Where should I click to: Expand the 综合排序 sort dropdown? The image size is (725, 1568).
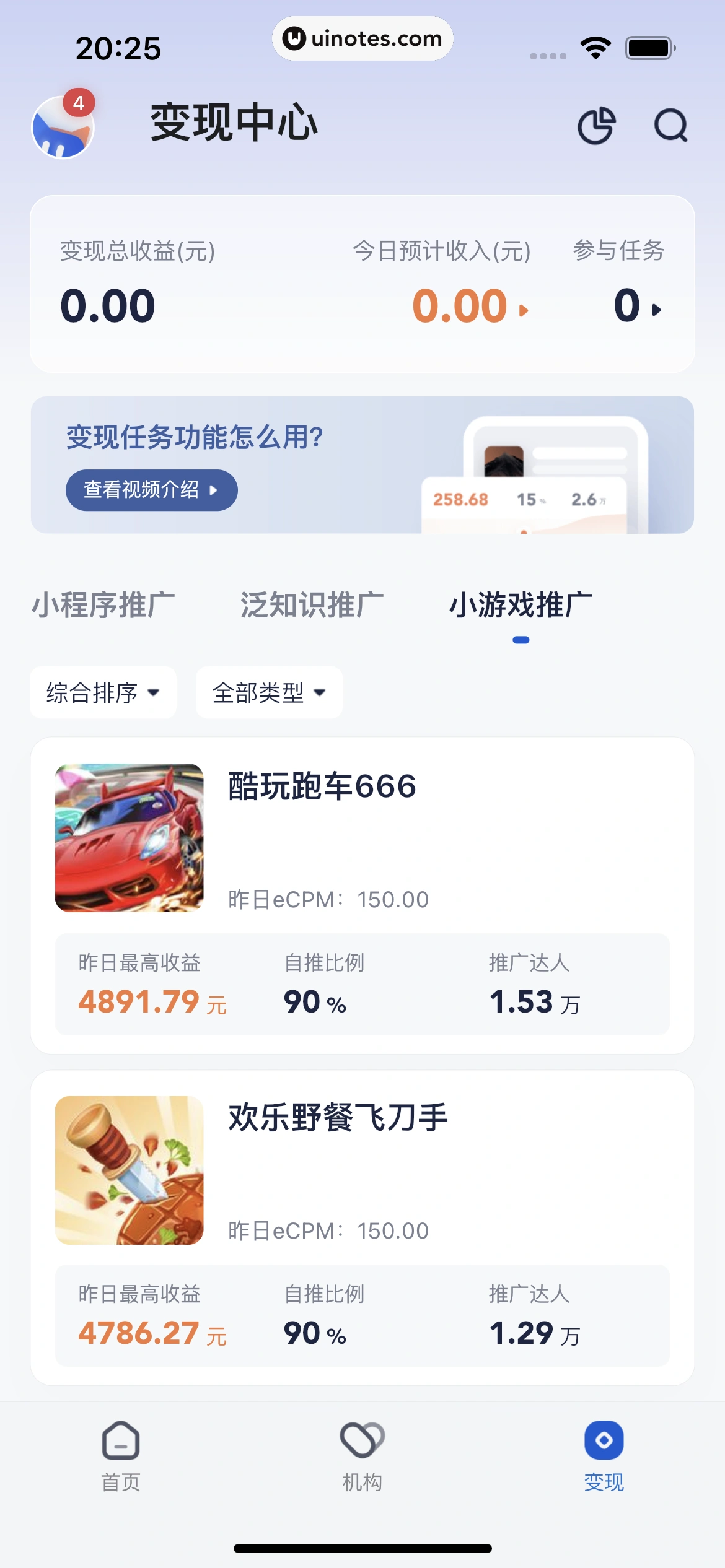click(103, 692)
